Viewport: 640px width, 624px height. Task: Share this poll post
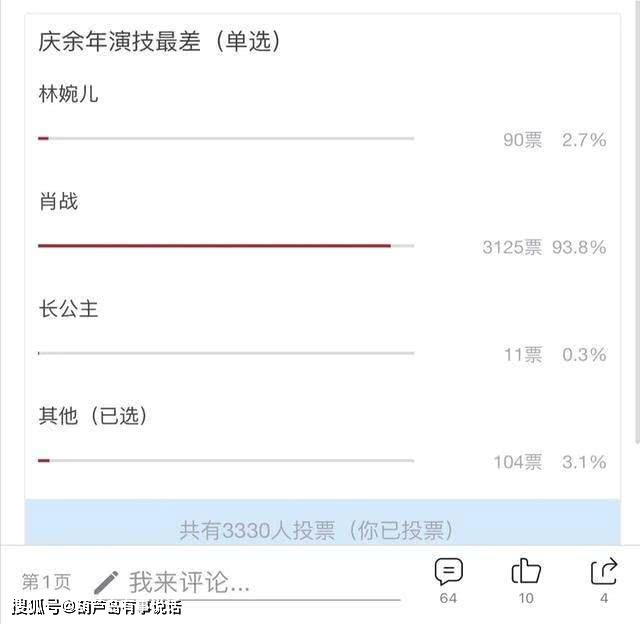coord(603,573)
